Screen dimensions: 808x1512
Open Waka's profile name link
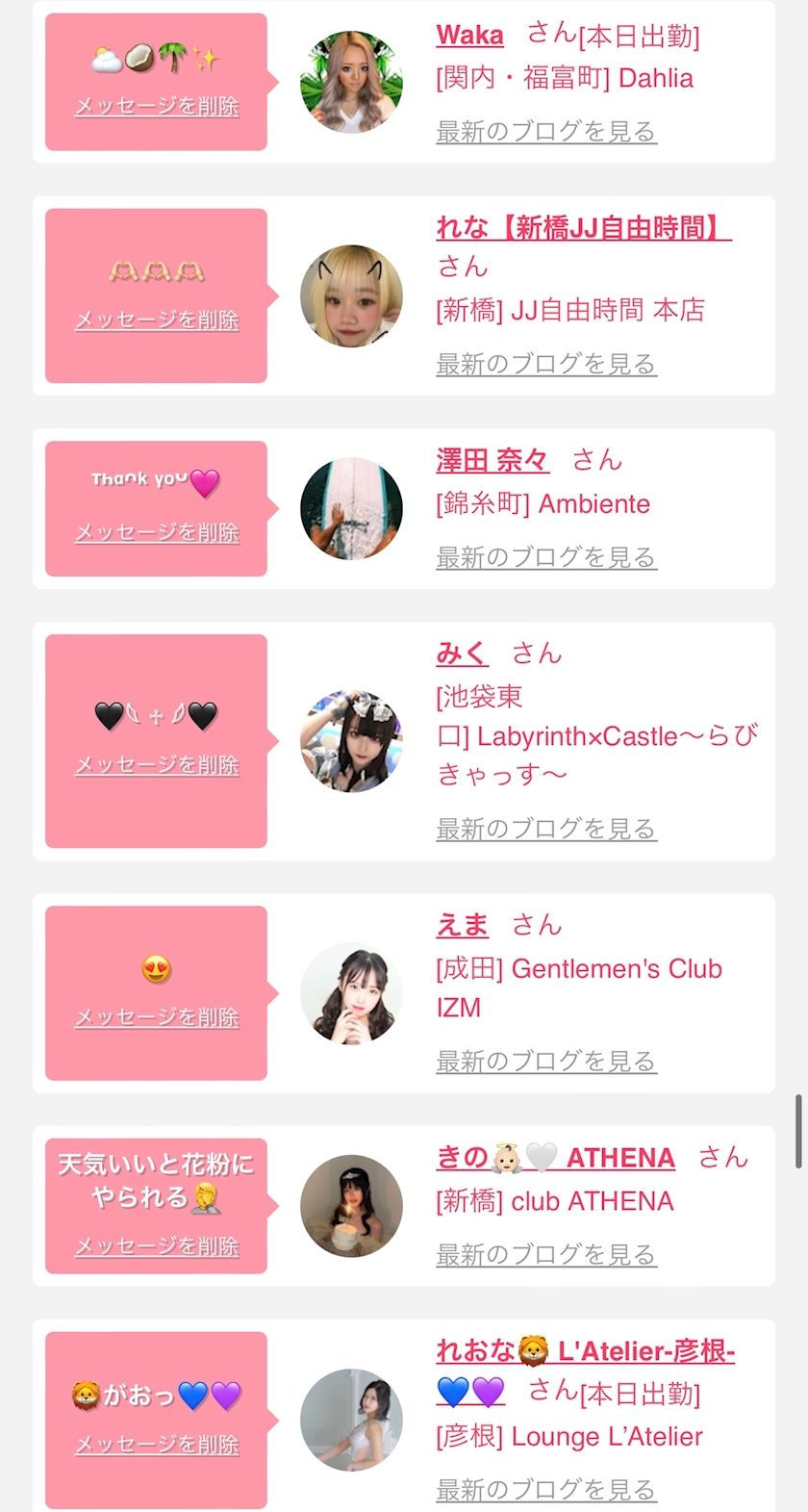coord(469,36)
